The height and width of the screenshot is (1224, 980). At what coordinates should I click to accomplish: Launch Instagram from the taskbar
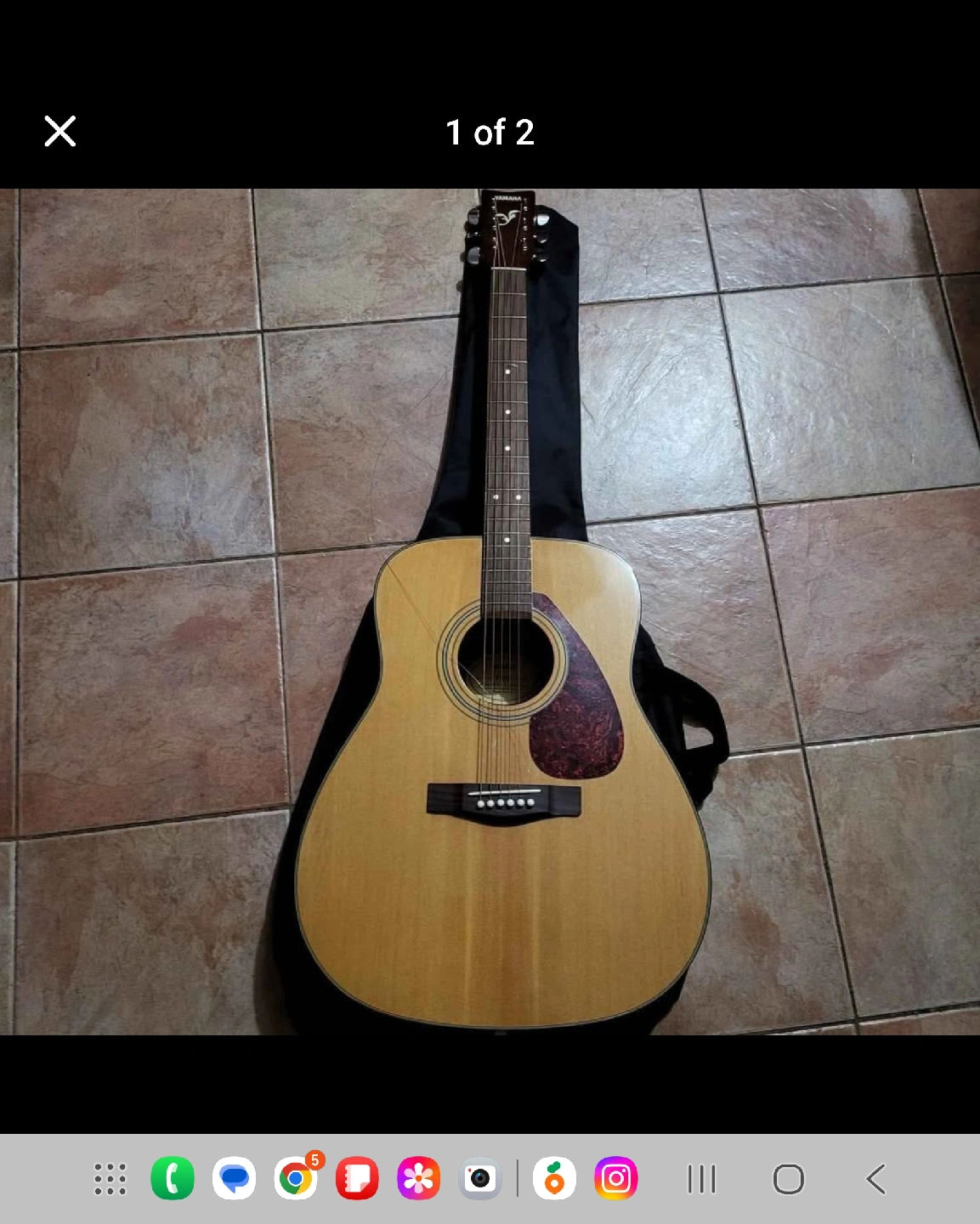pyautogui.click(x=616, y=1179)
